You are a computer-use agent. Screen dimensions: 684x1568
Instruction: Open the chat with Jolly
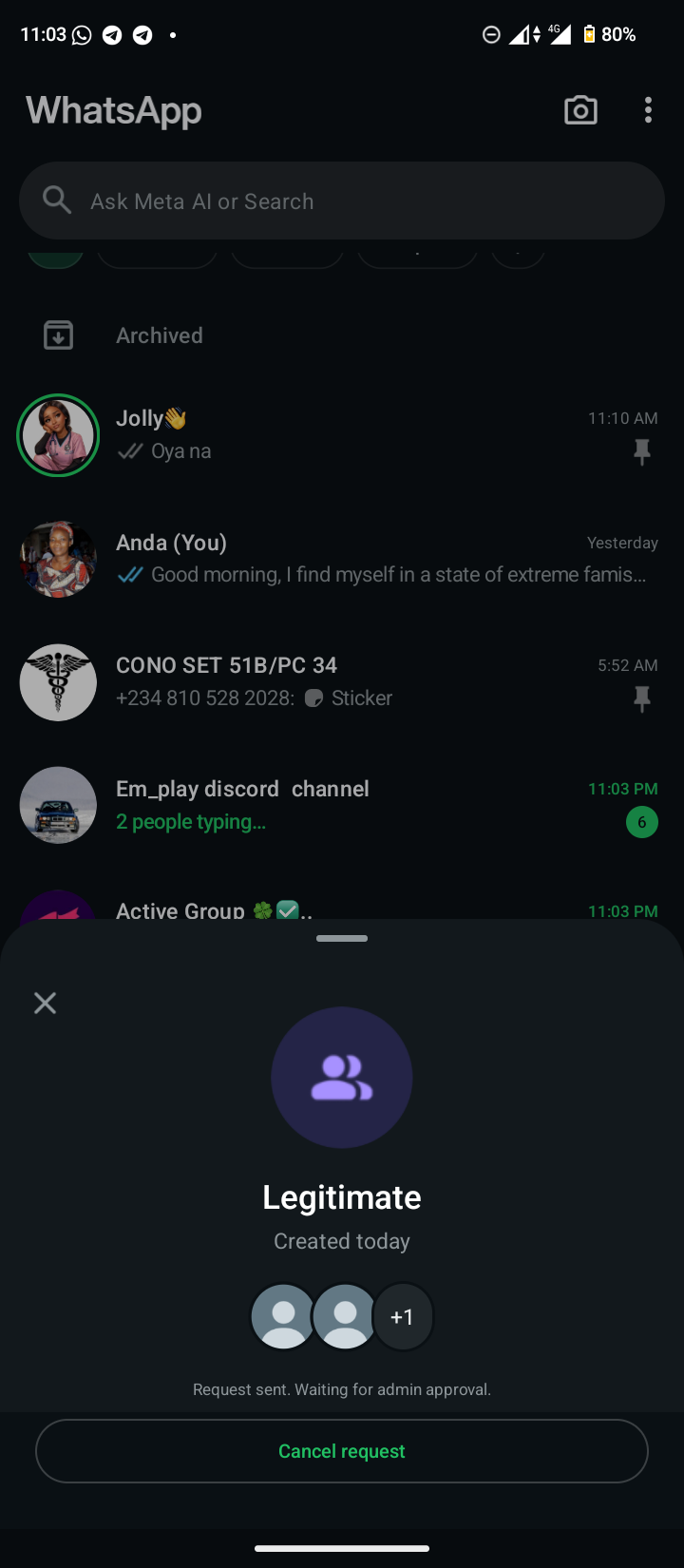click(x=380, y=434)
